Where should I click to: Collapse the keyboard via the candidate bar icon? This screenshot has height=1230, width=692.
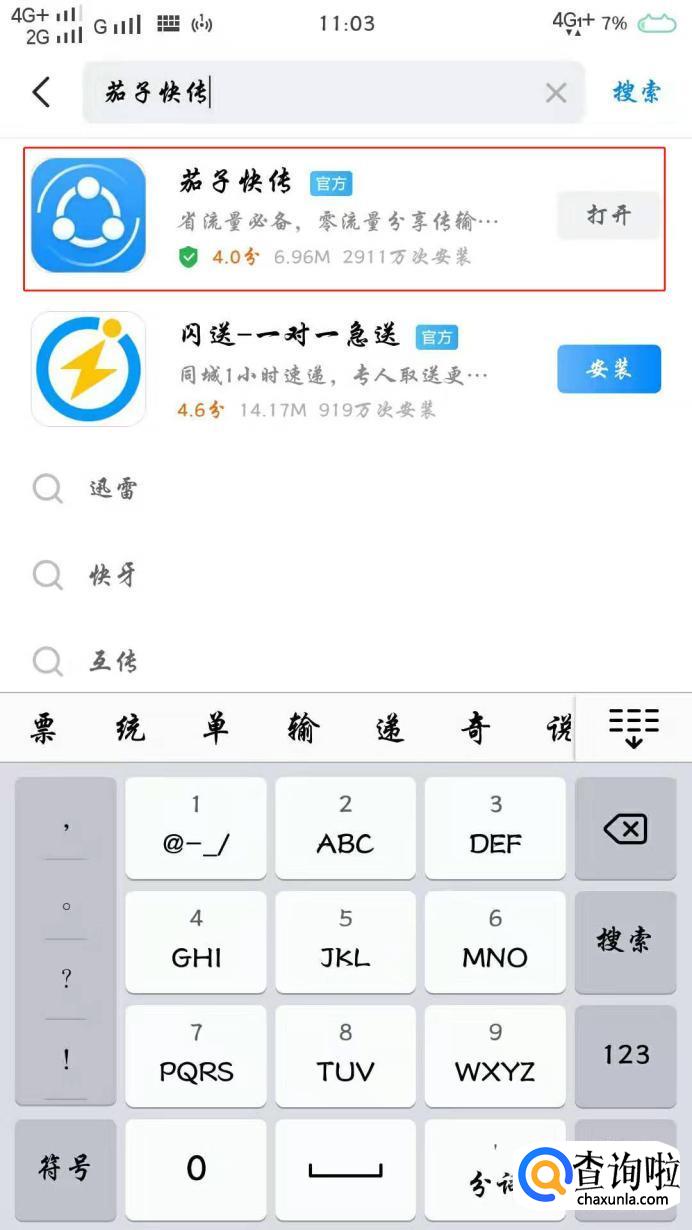634,728
